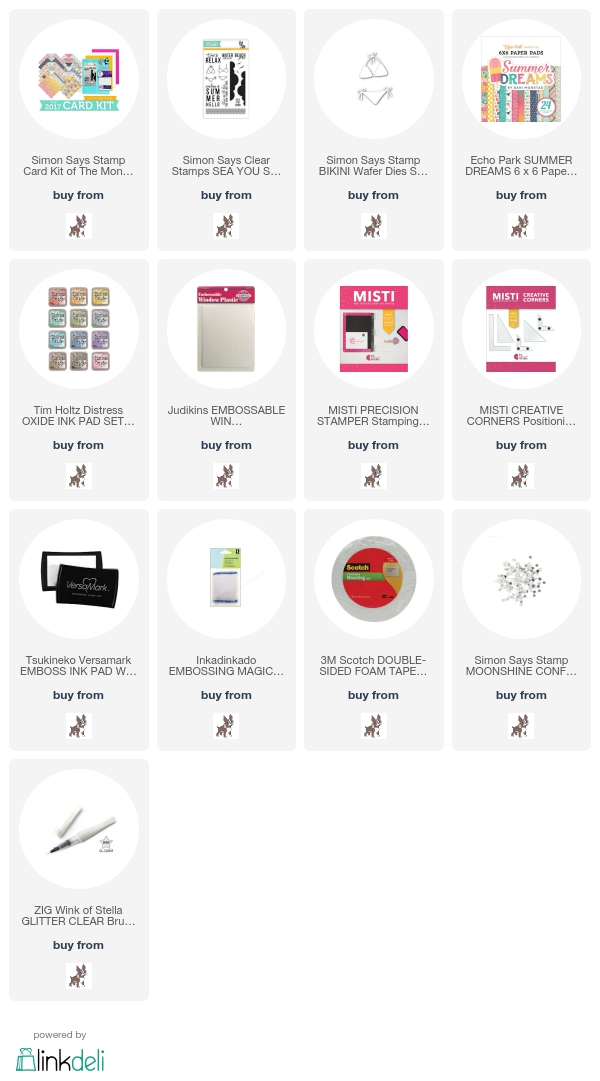Select the Echo Park SUMMER DREAMS paper pad
600x1081 pixels.
(521, 130)
